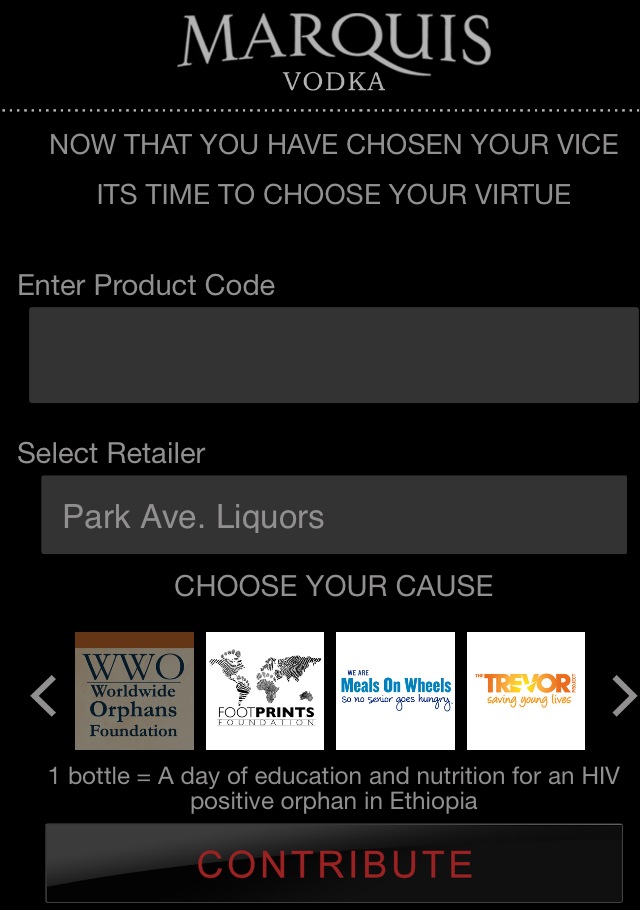Tap the Enter Product Code field
This screenshot has width=640, height=910.
[x=333, y=355]
